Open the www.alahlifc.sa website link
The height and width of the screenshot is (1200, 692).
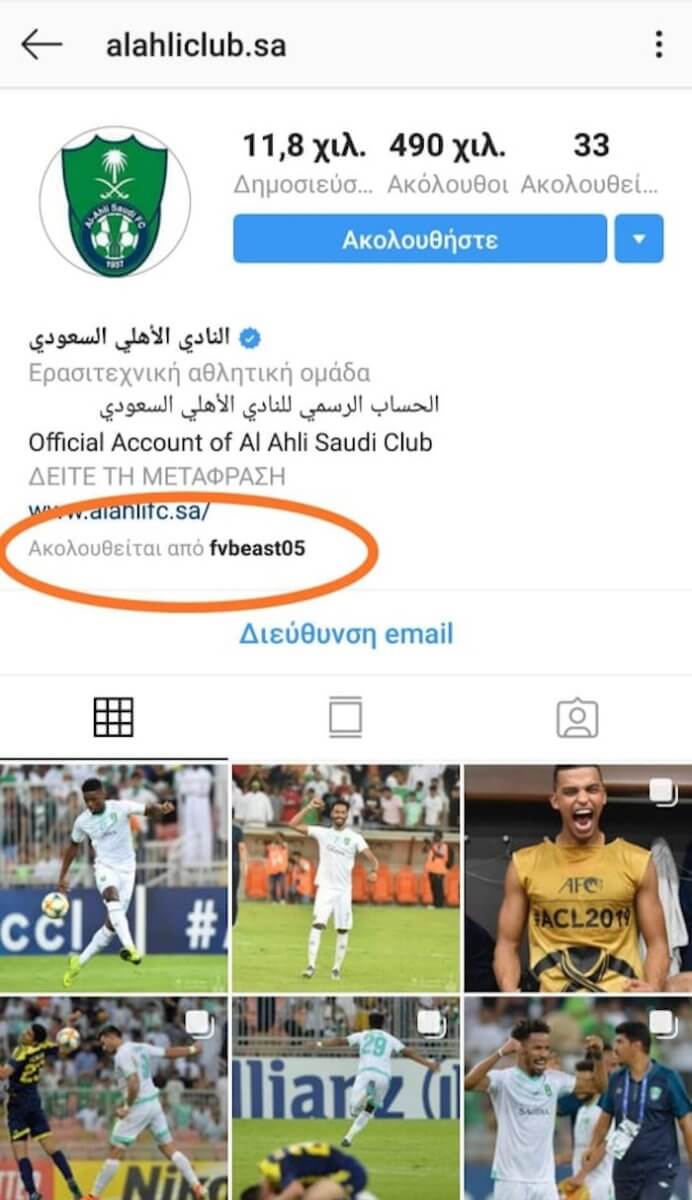click(119, 510)
